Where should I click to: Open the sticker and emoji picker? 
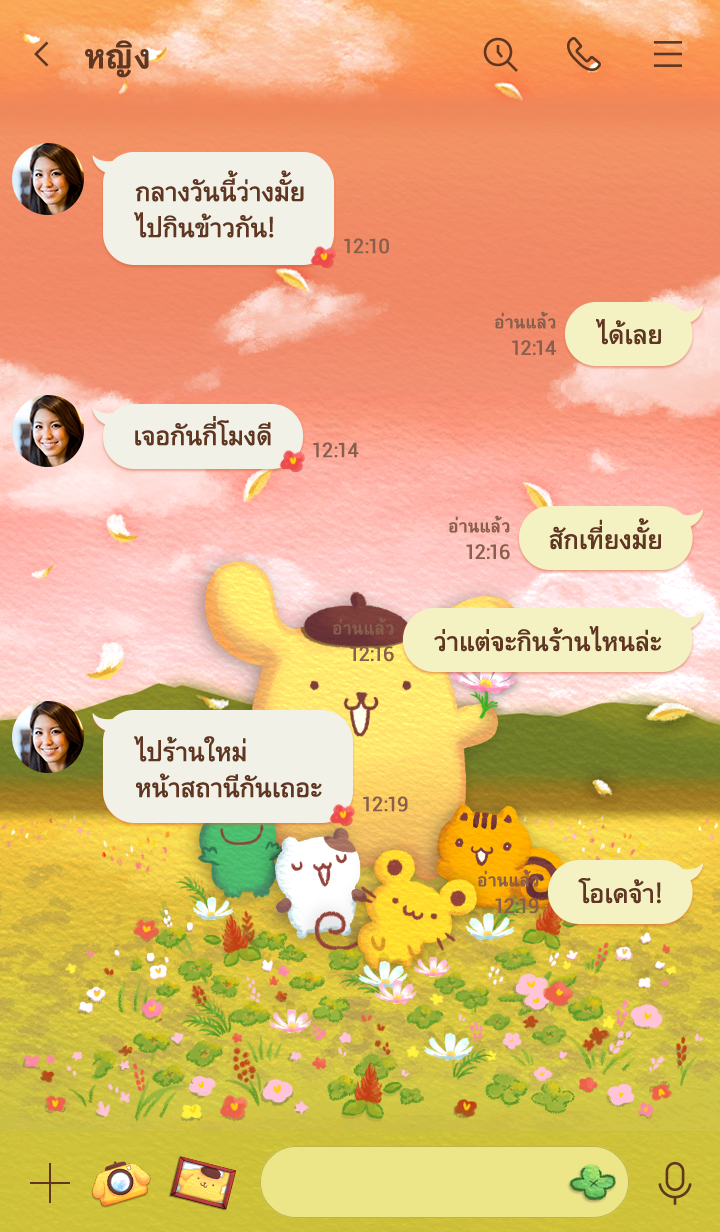point(592,1183)
